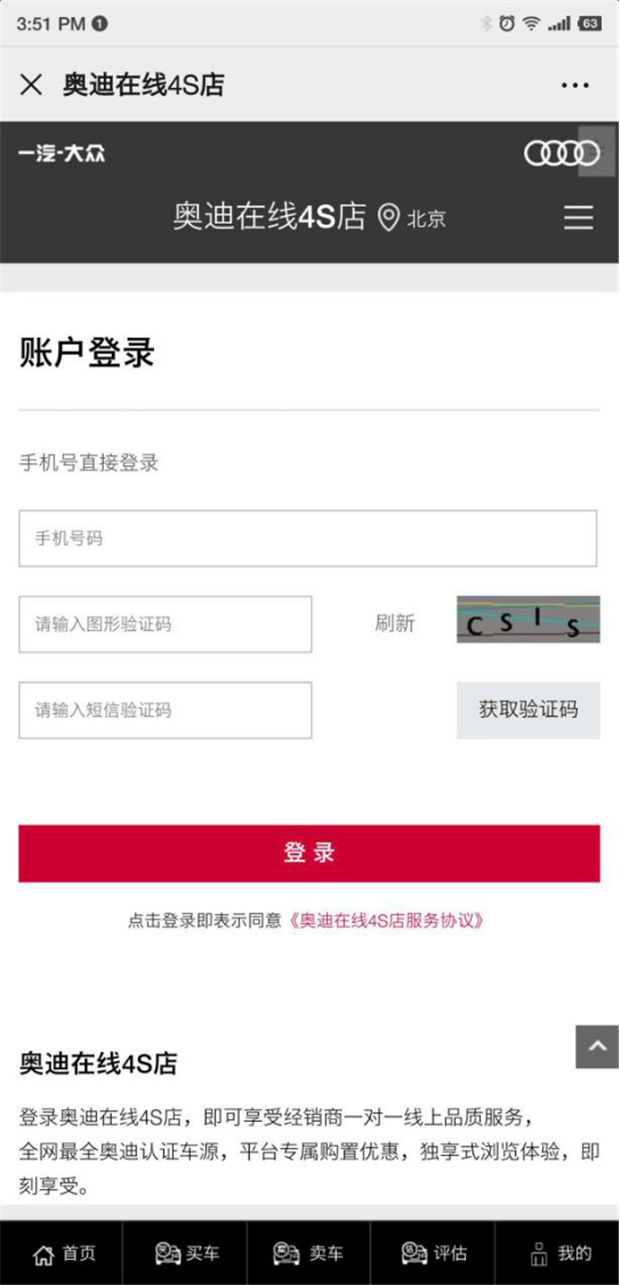This screenshot has height=1285, width=620.
Task: Jump back to the top with the arrow button
Action: (597, 1046)
